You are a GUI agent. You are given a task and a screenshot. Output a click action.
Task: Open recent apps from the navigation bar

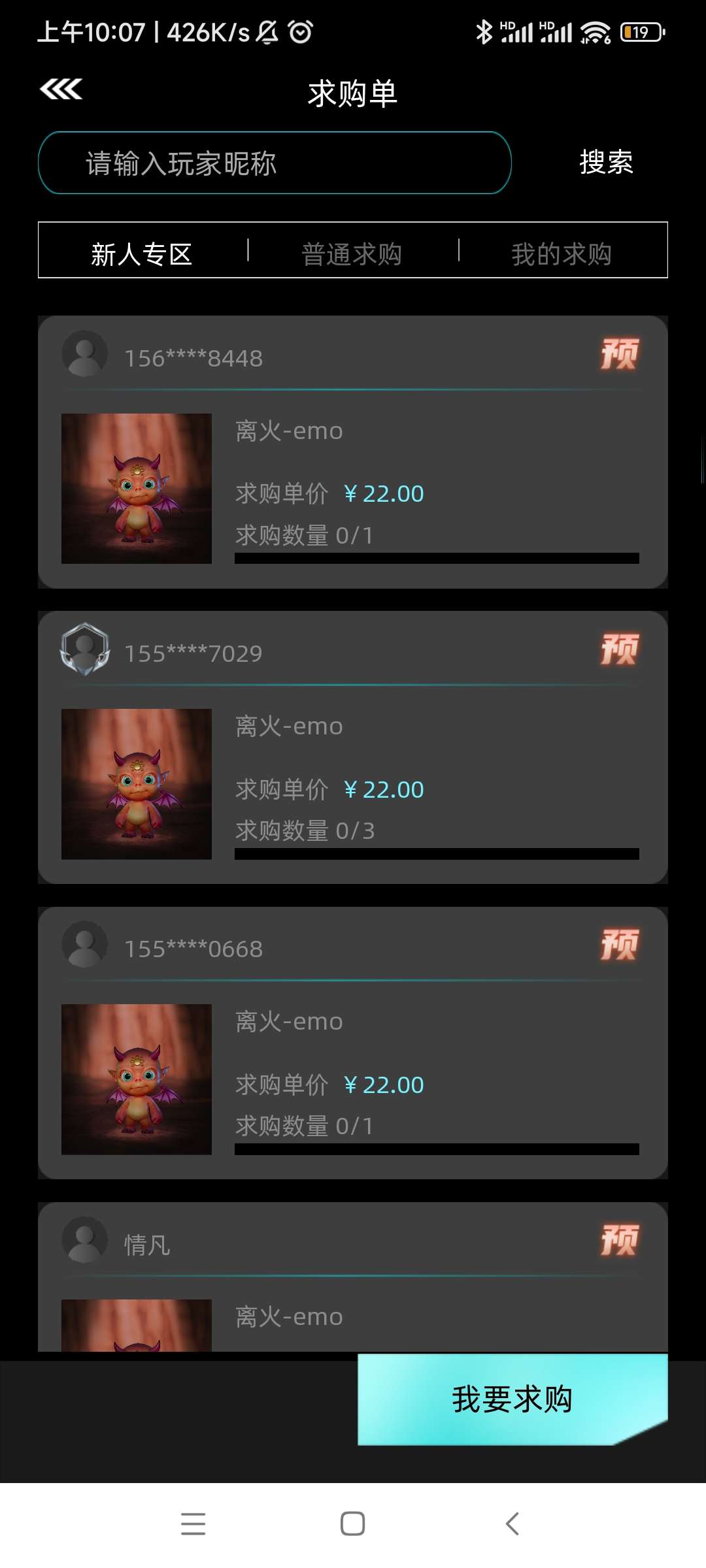coord(193,1524)
